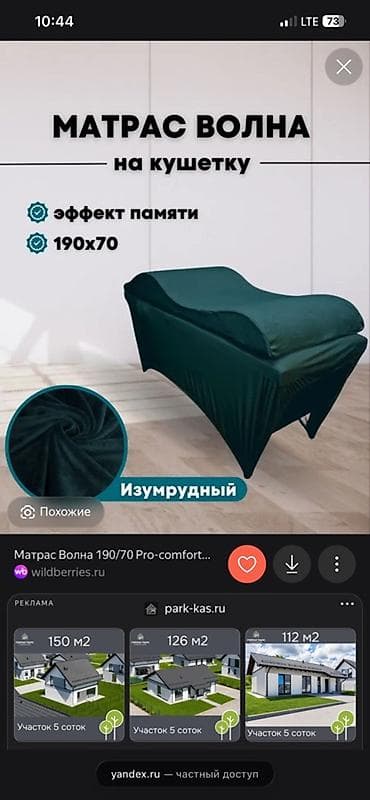
Task: Close the image viewer
Action: (x=344, y=67)
